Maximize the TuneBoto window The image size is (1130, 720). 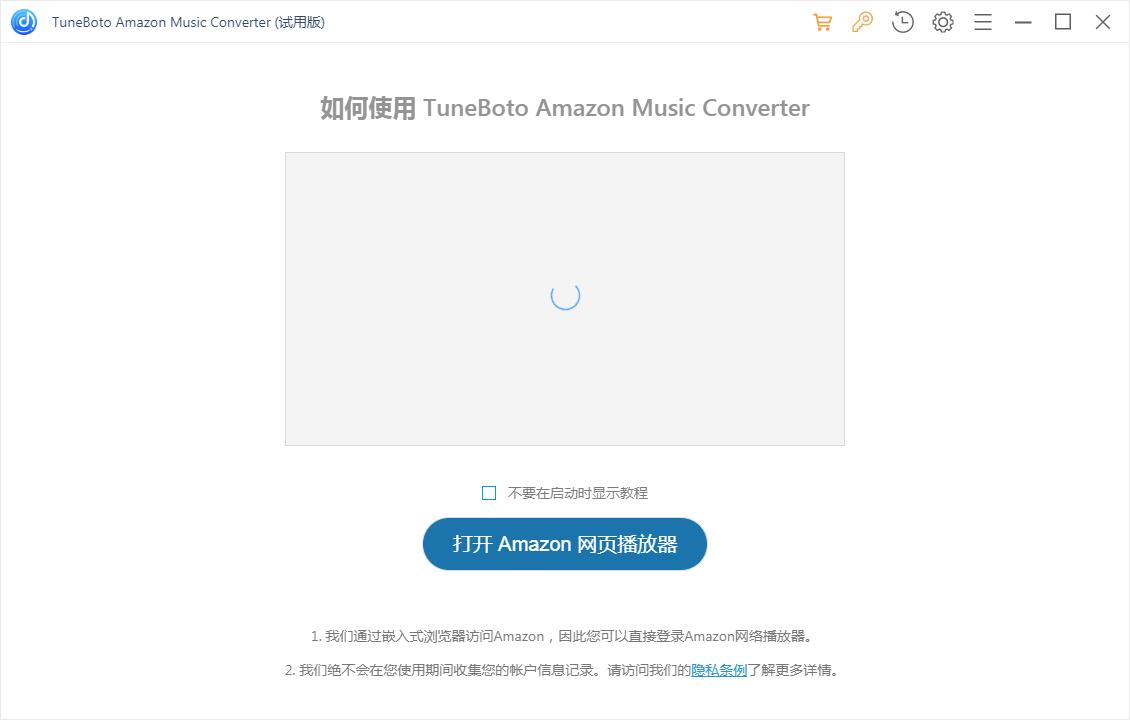[x=1063, y=22]
